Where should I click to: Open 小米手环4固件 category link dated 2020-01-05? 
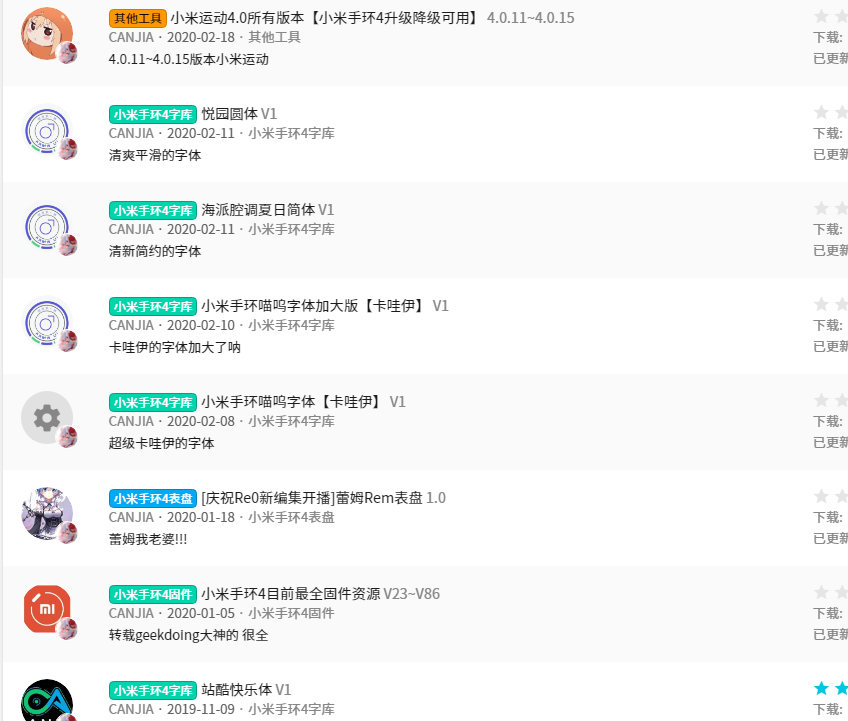(291, 613)
